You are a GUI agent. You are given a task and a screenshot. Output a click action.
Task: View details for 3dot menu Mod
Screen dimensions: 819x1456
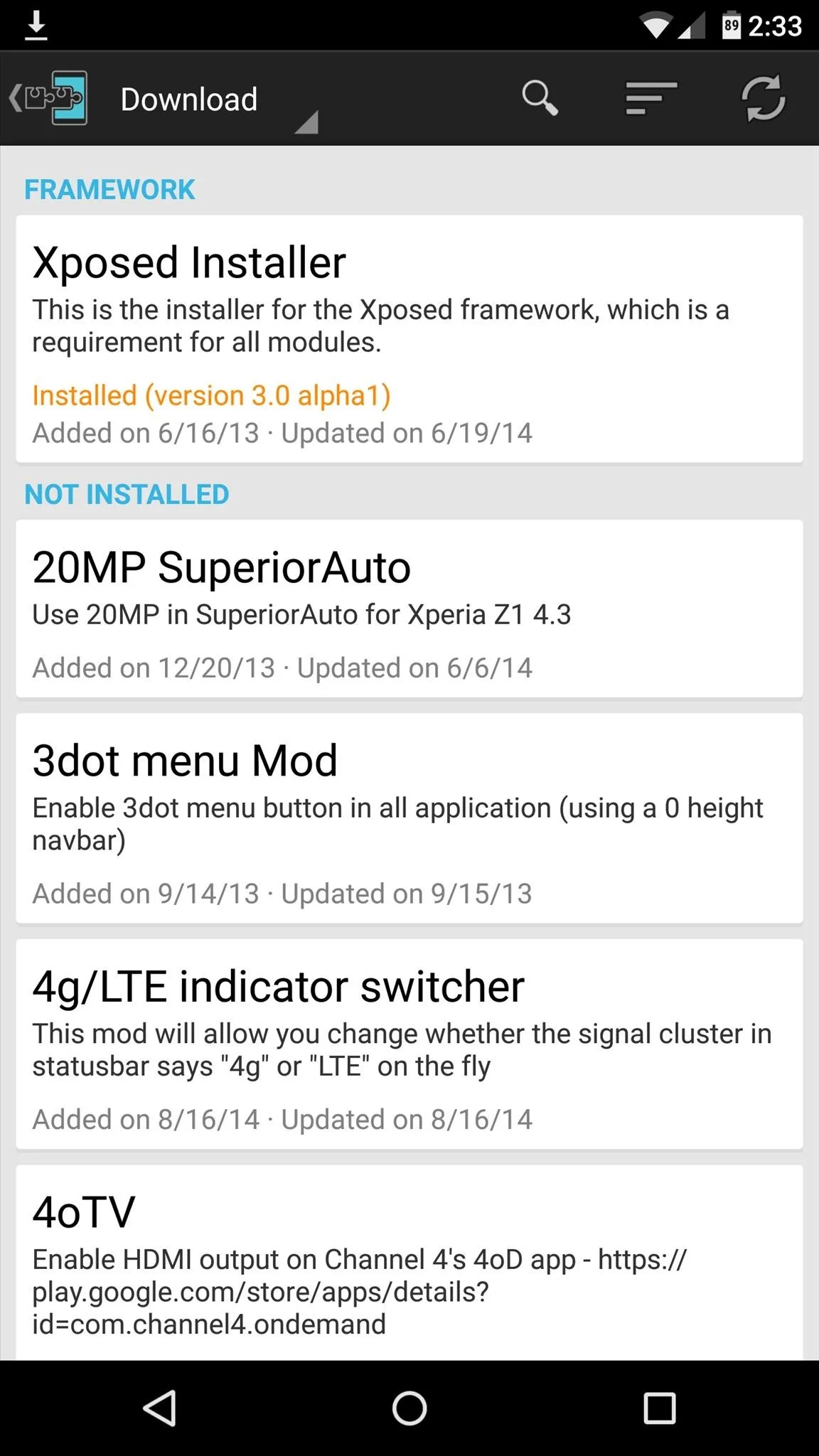409,818
